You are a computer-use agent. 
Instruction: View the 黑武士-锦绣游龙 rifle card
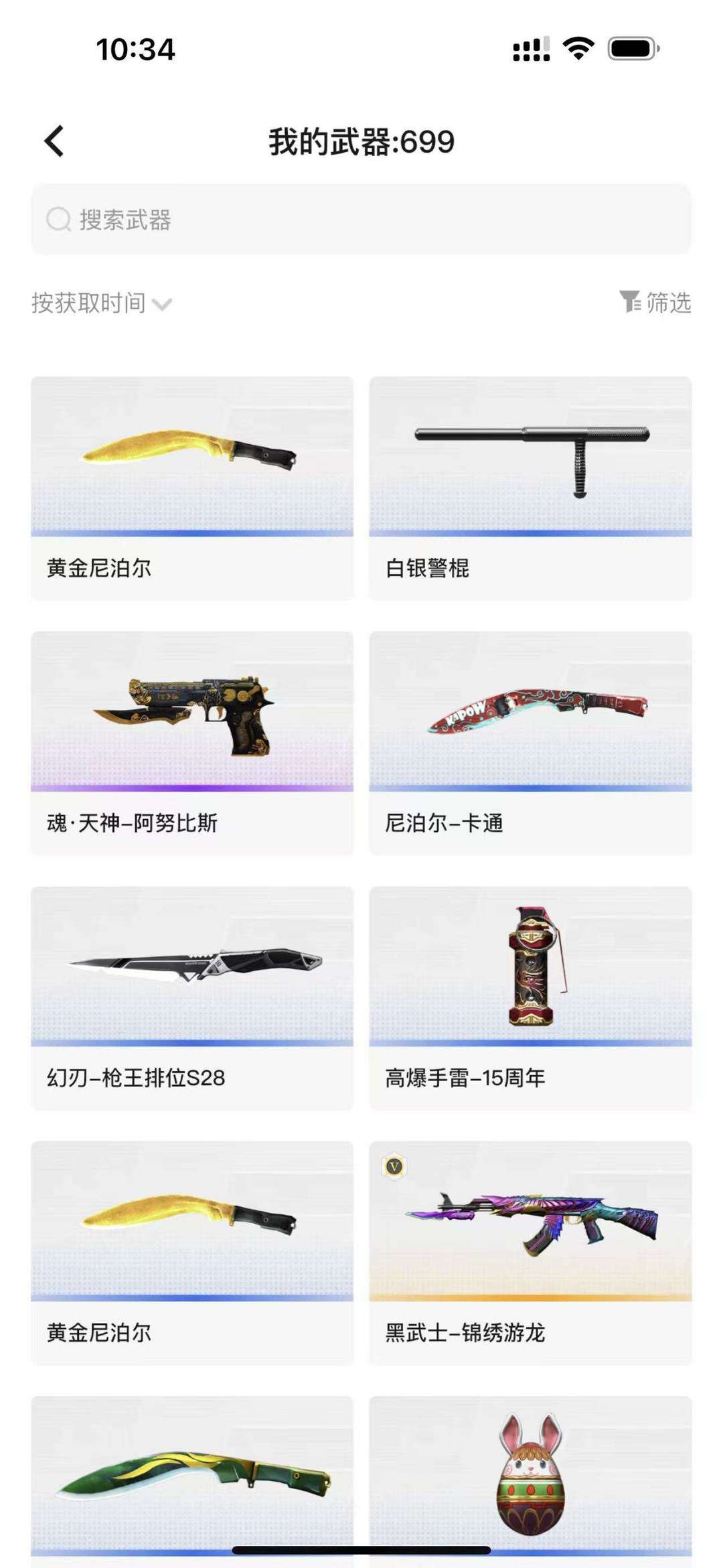tap(530, 1252)
